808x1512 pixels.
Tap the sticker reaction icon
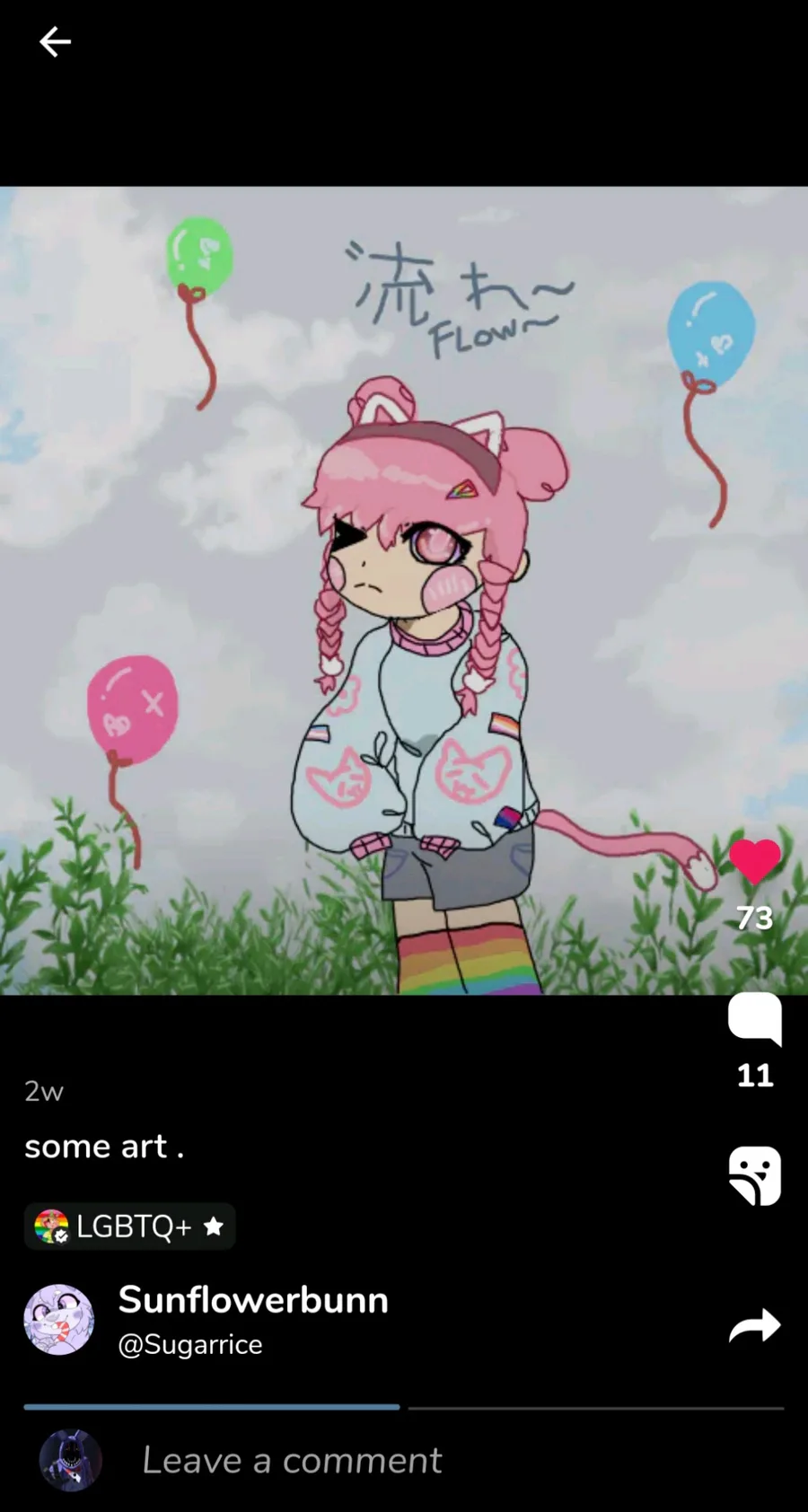point(755,1175)
